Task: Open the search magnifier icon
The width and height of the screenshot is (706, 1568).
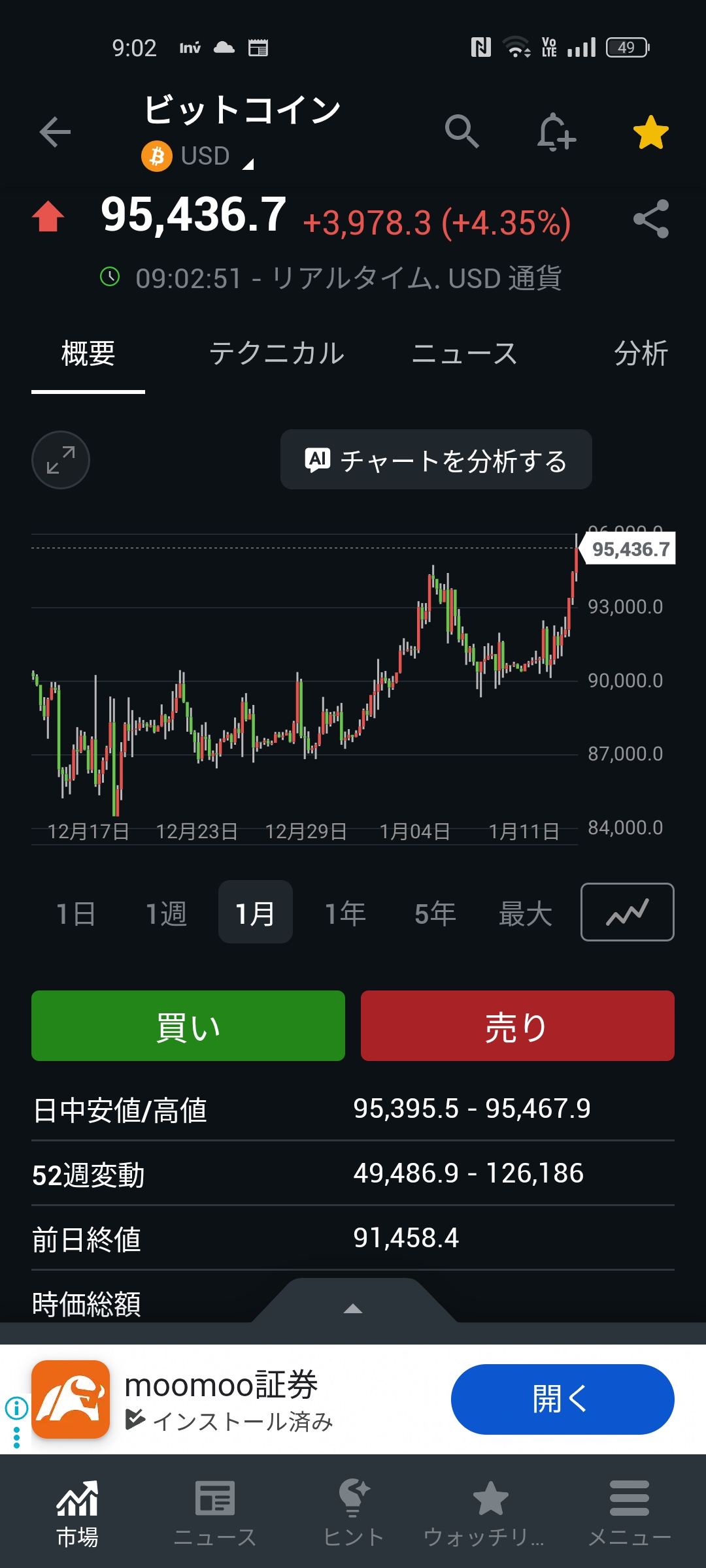Action: 462,131
